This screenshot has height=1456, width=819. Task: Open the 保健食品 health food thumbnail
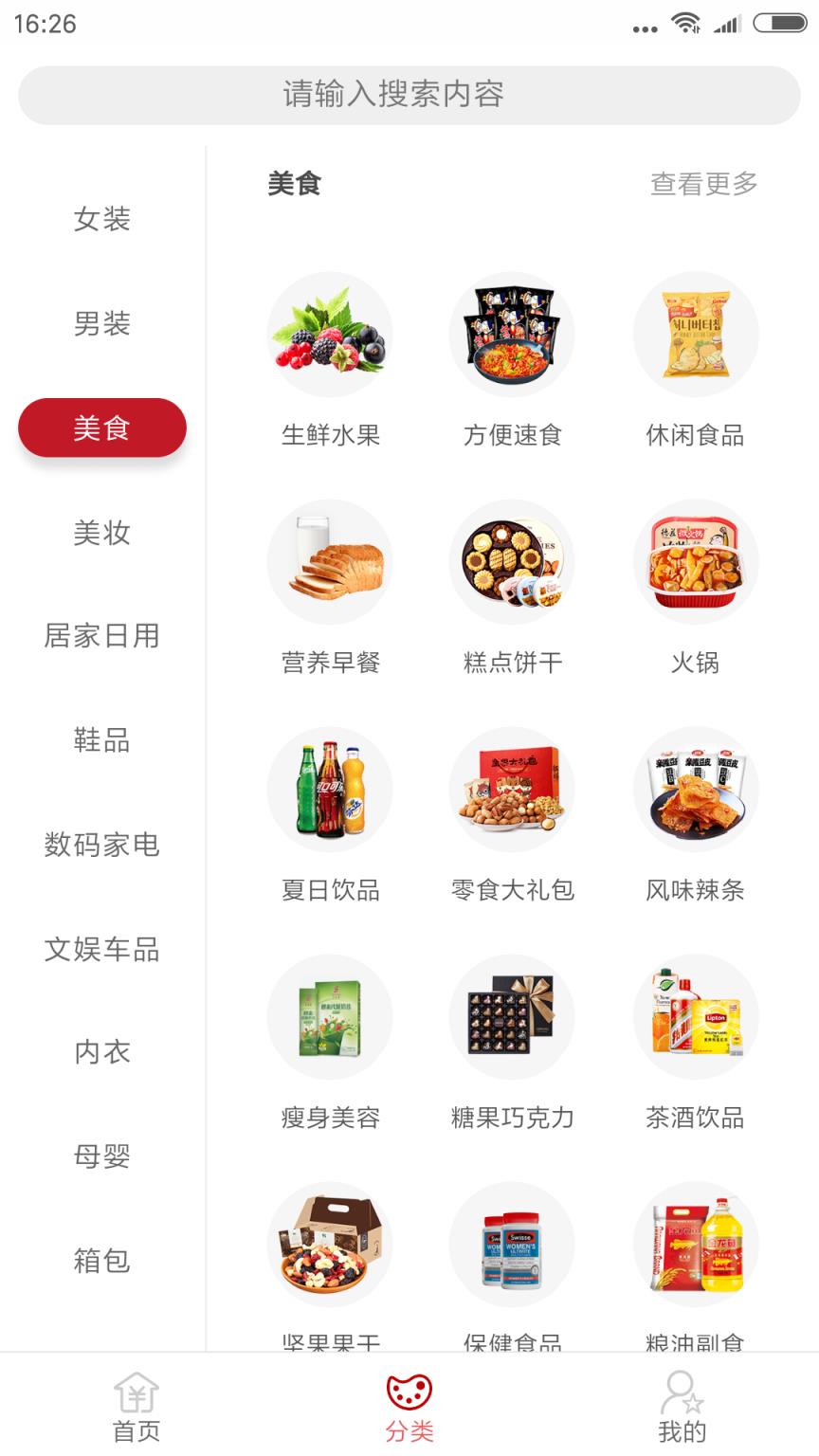[x=512, y=1245]
